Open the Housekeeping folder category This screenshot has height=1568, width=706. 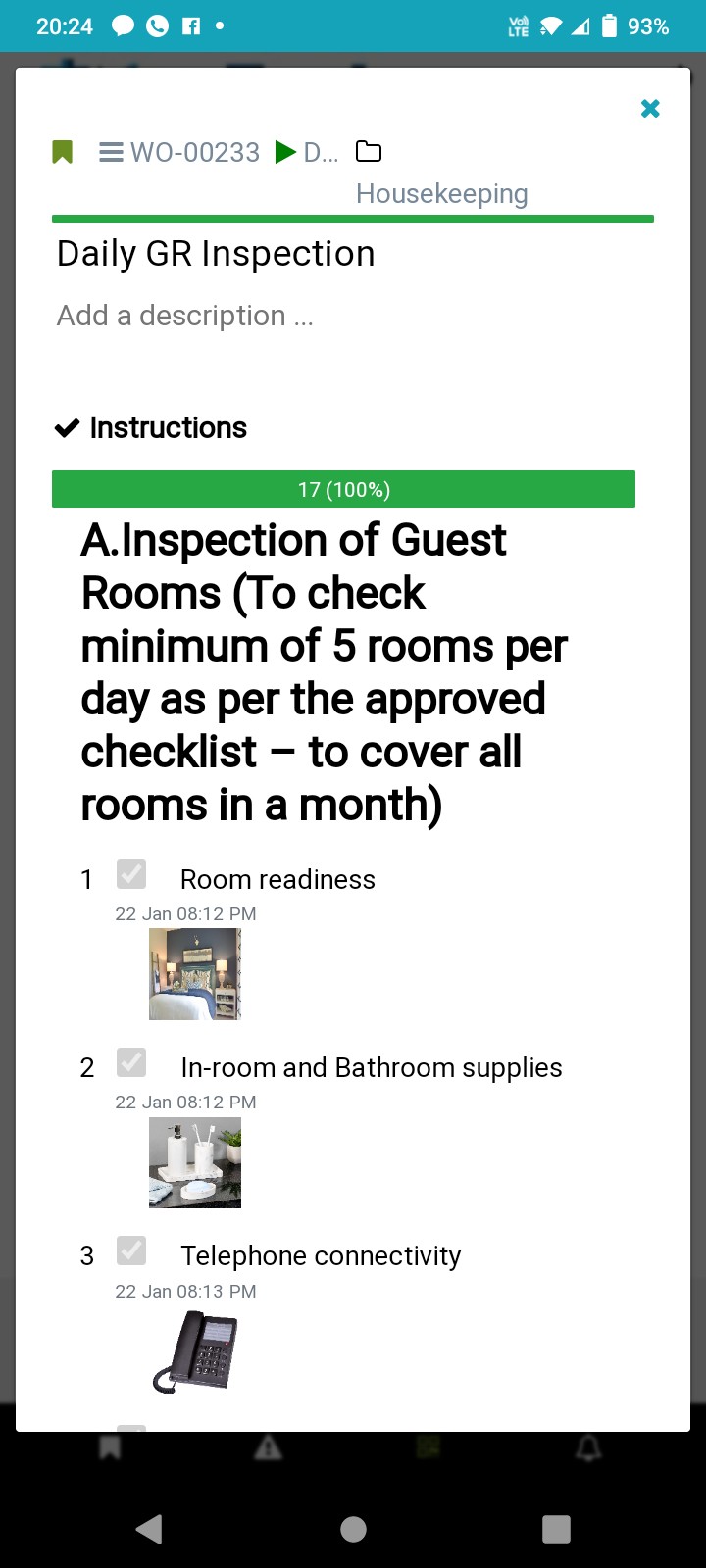[441, 193]
